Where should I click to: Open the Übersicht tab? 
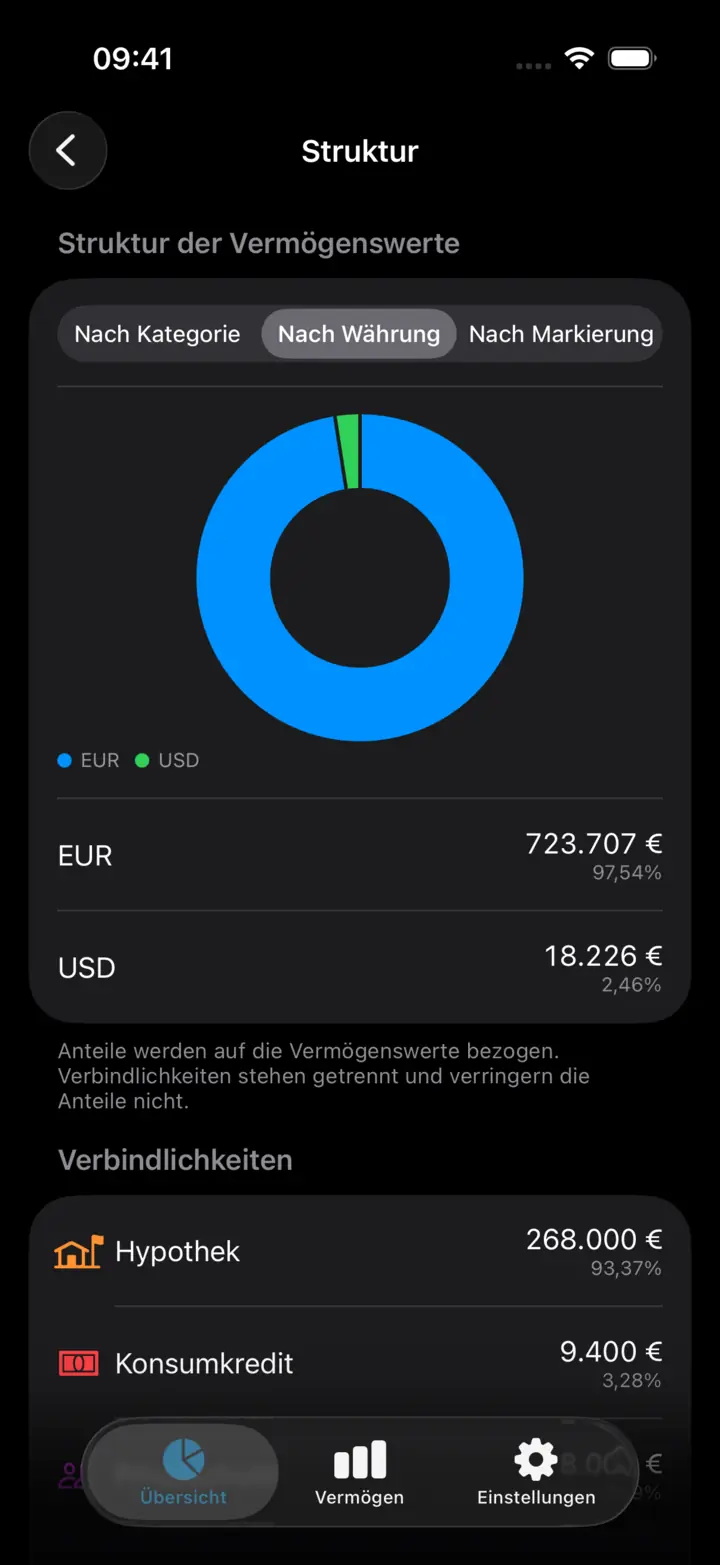[x=184, y=1472]
